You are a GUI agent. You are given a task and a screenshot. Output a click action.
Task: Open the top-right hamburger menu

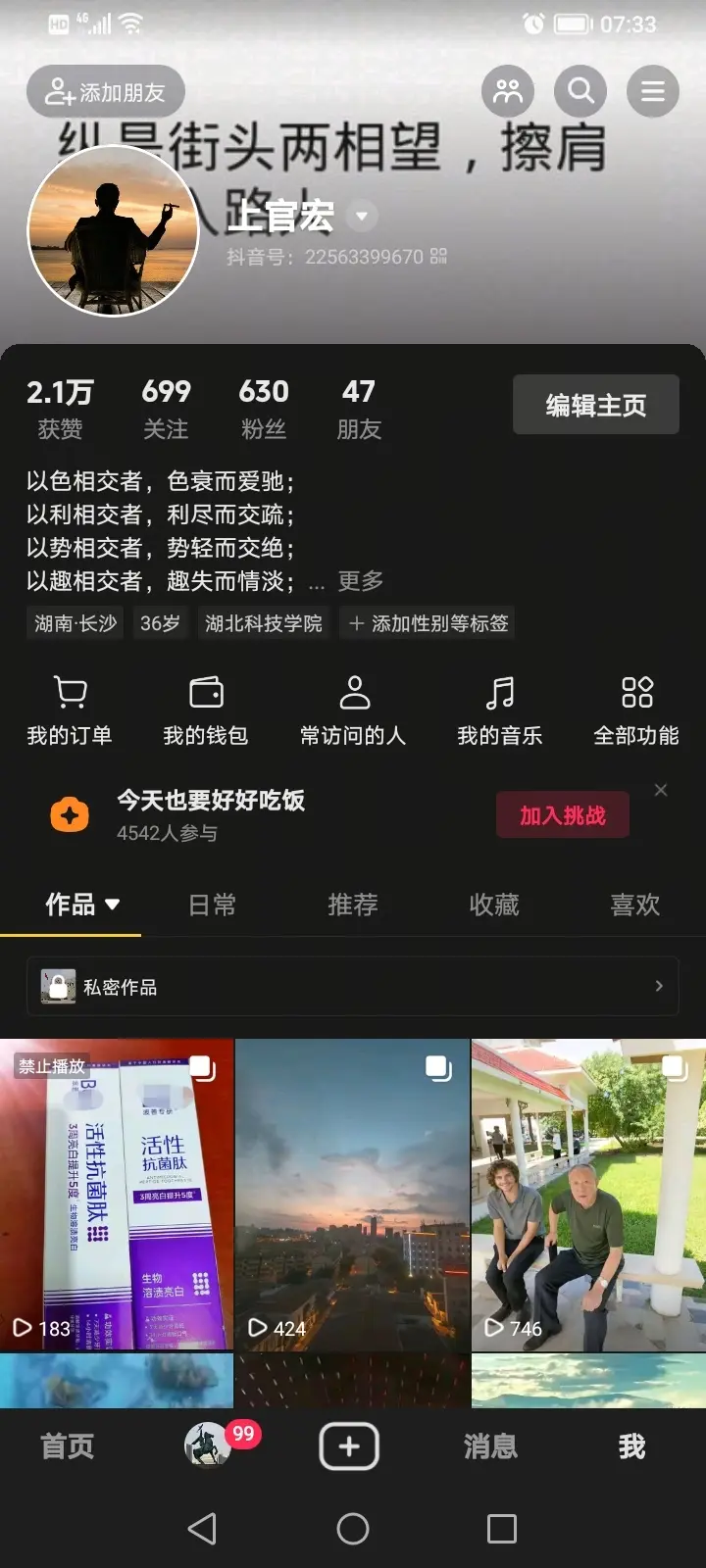[x=653, y=91]
